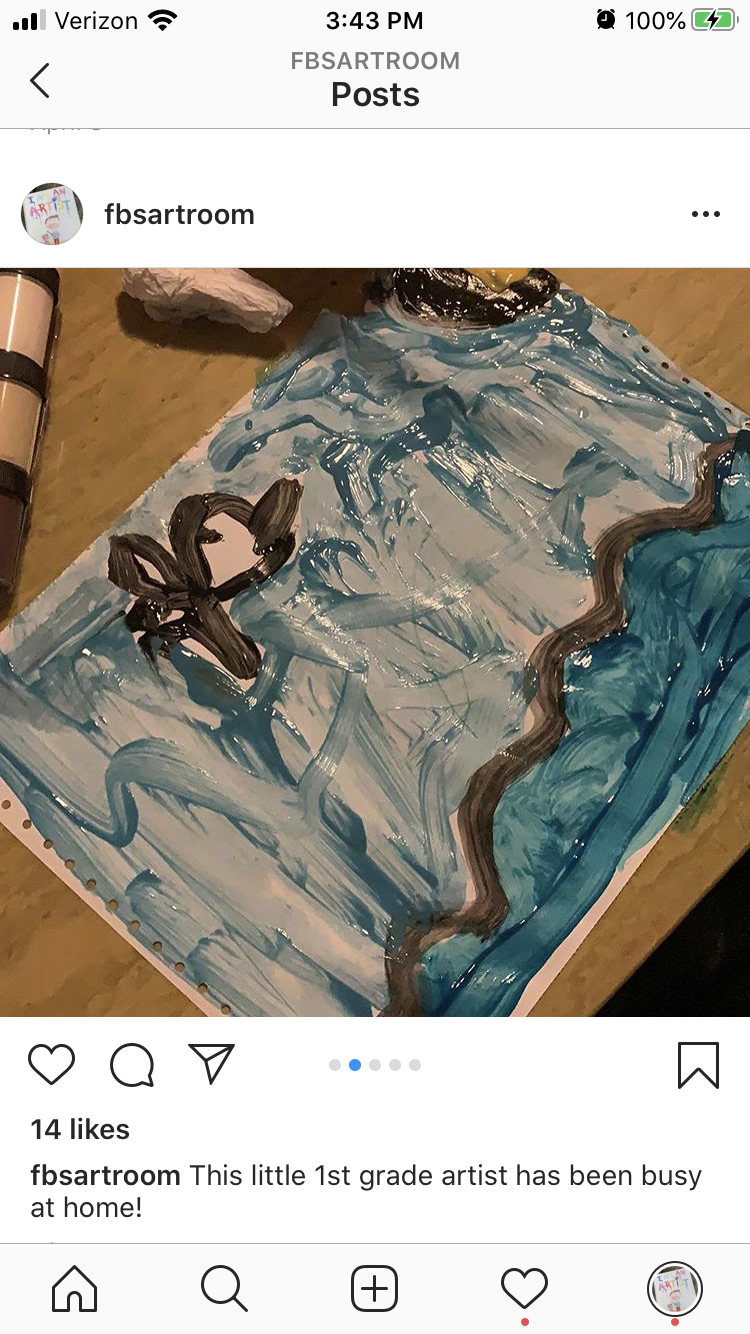
Task: Open the fbsartroom name in the caption
Action: [x=105, y=1175]
